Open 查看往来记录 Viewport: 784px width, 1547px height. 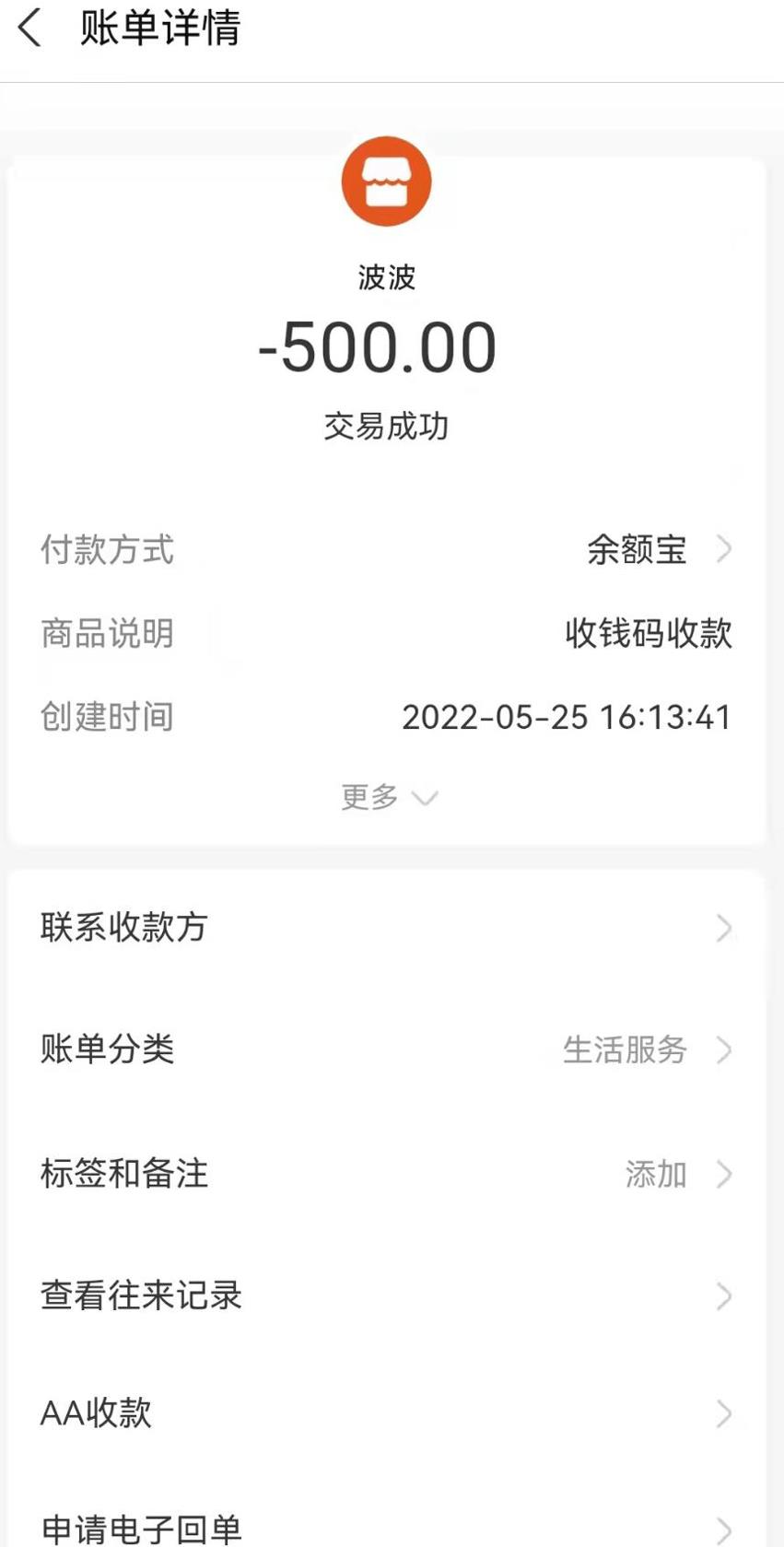387,1296
